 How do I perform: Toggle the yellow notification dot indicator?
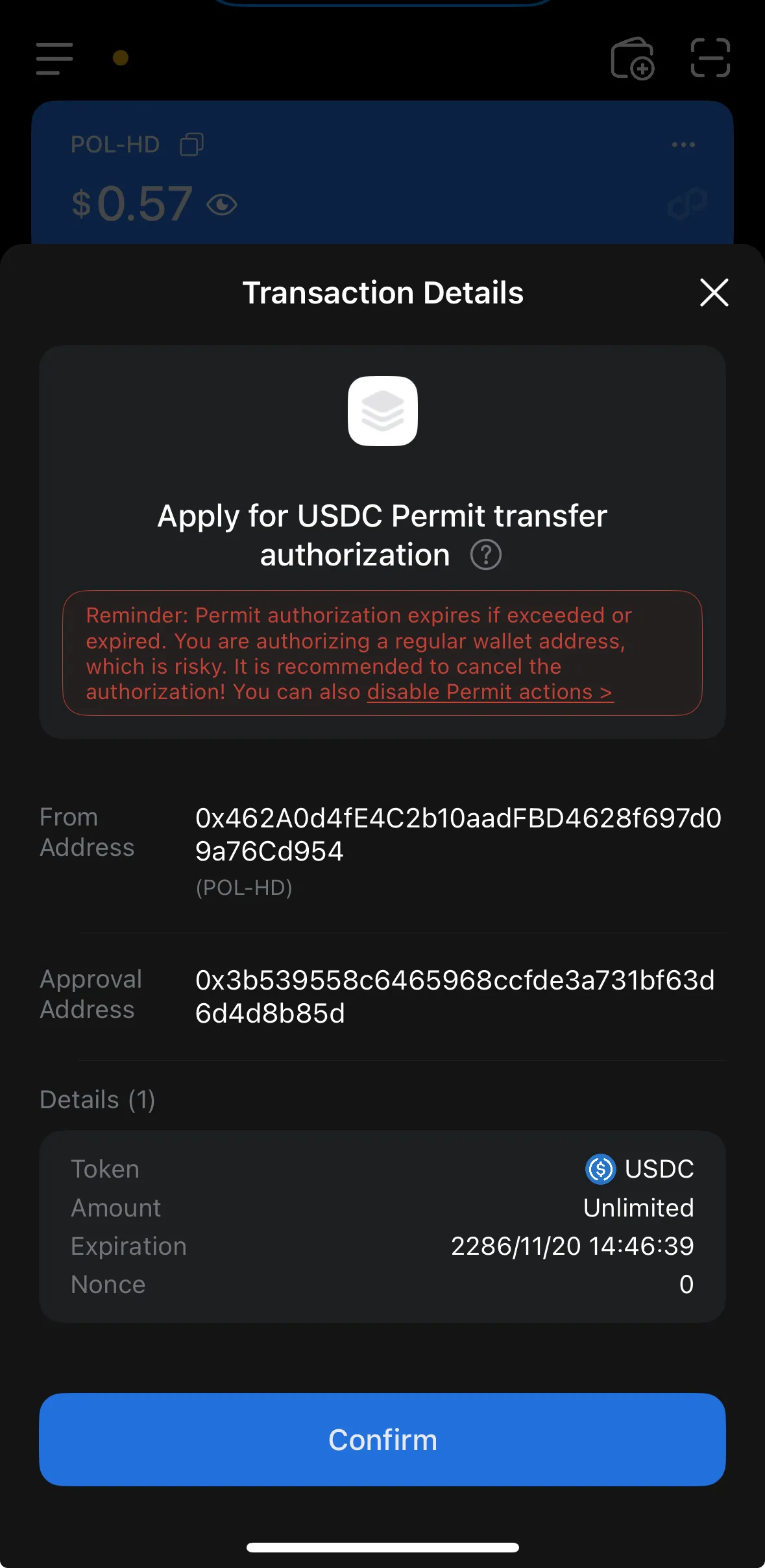[119, 58]
